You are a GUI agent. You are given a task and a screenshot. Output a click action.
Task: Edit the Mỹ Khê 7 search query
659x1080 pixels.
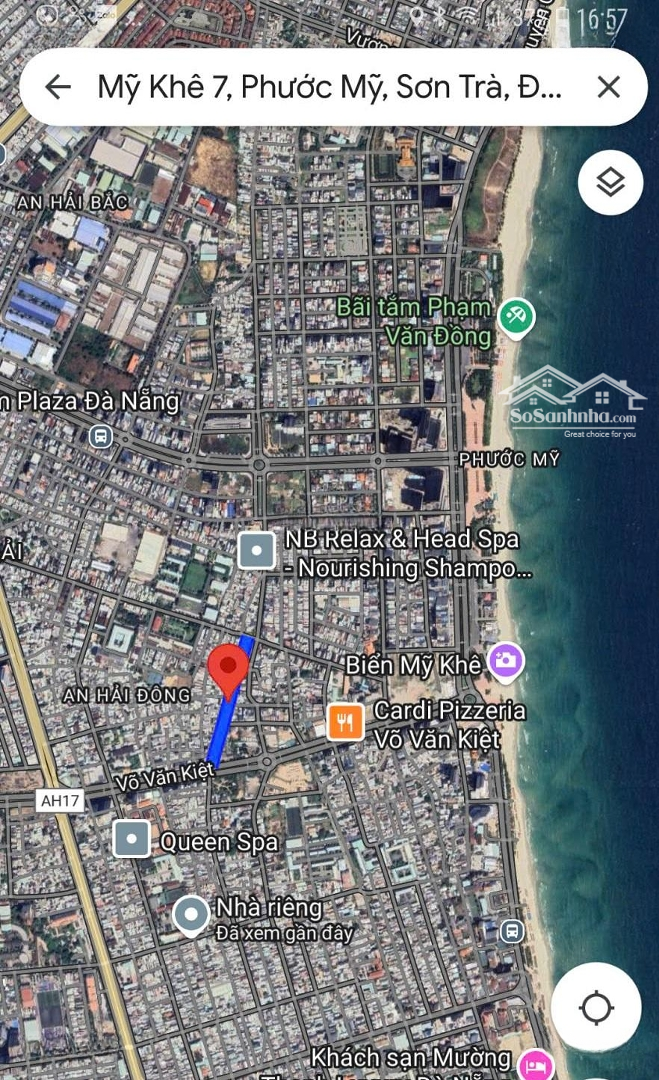pyautogui.click(x=330, y=87)
